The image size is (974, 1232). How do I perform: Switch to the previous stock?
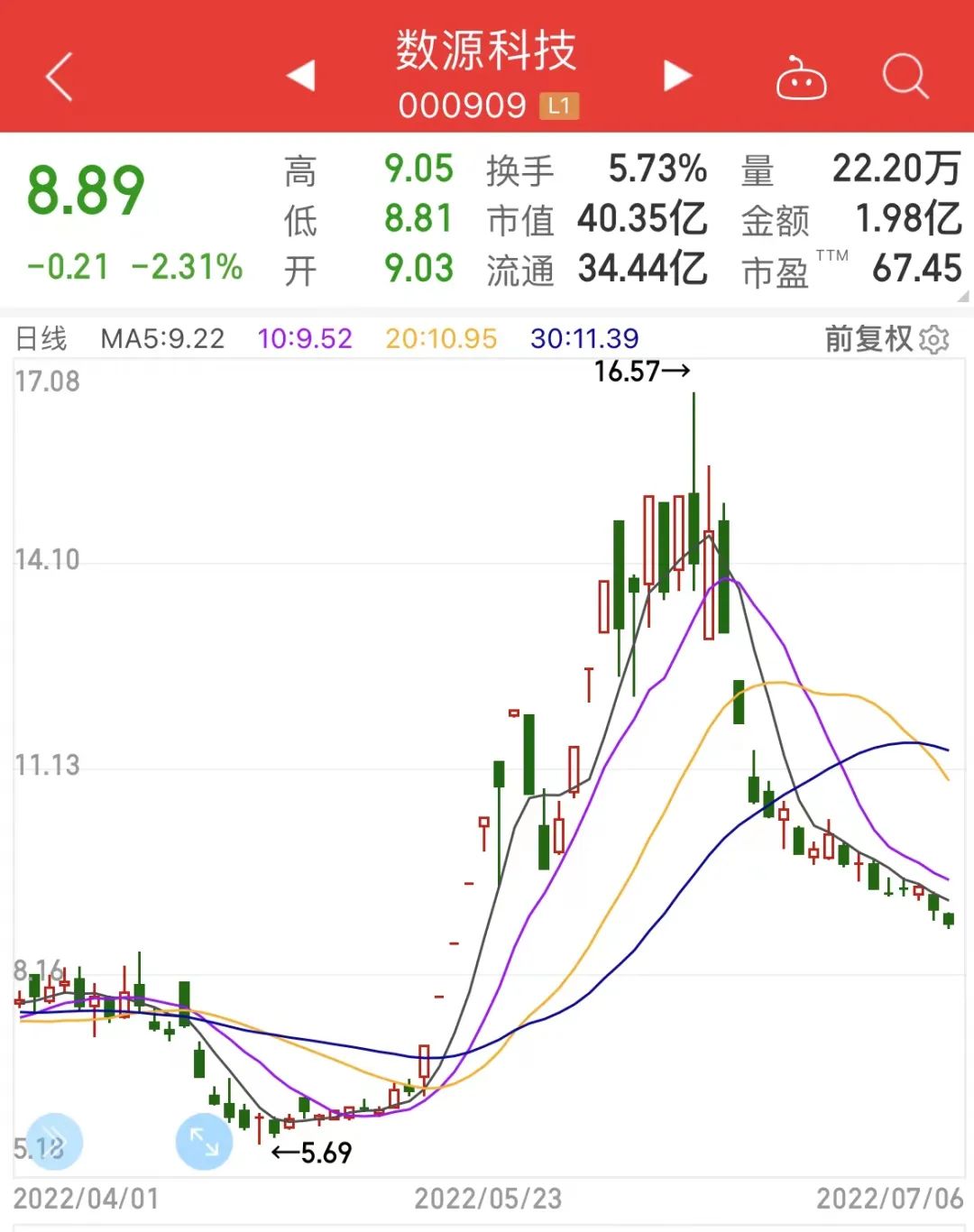coord(300,76)
